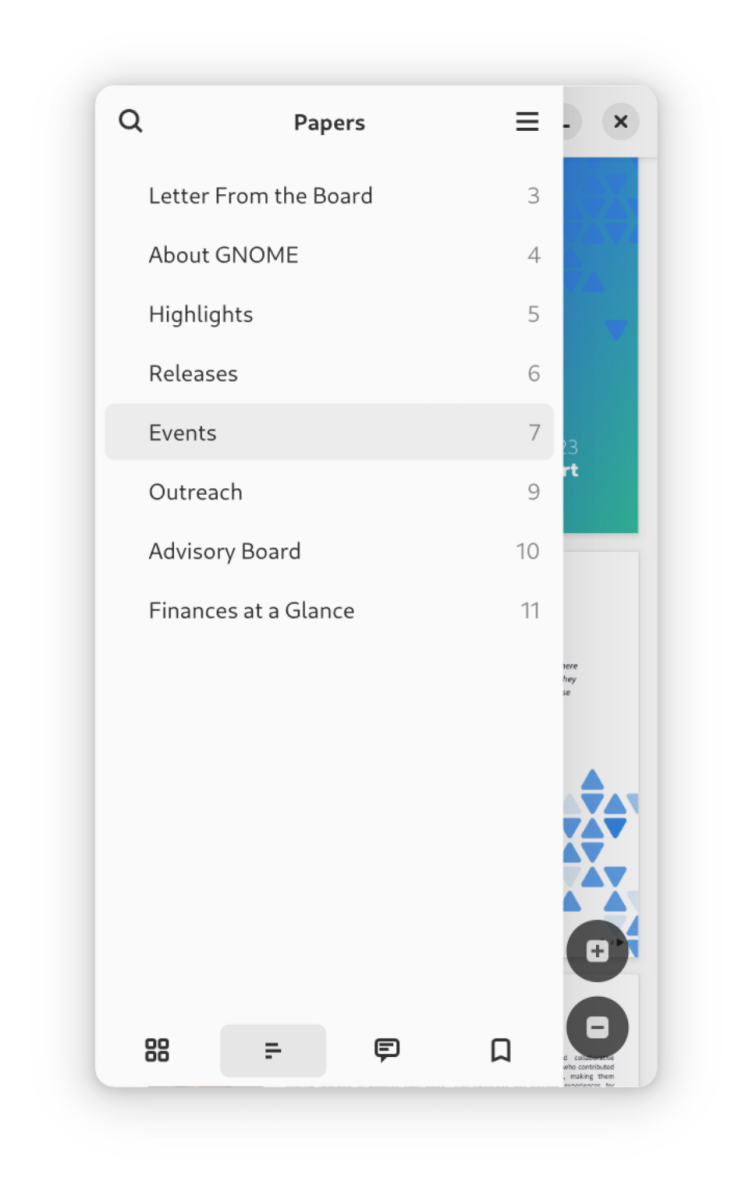Open the search icon in sidebar
Image resolution: width=752 pixels, height=1191 pixels.
(x=131, y=122)
